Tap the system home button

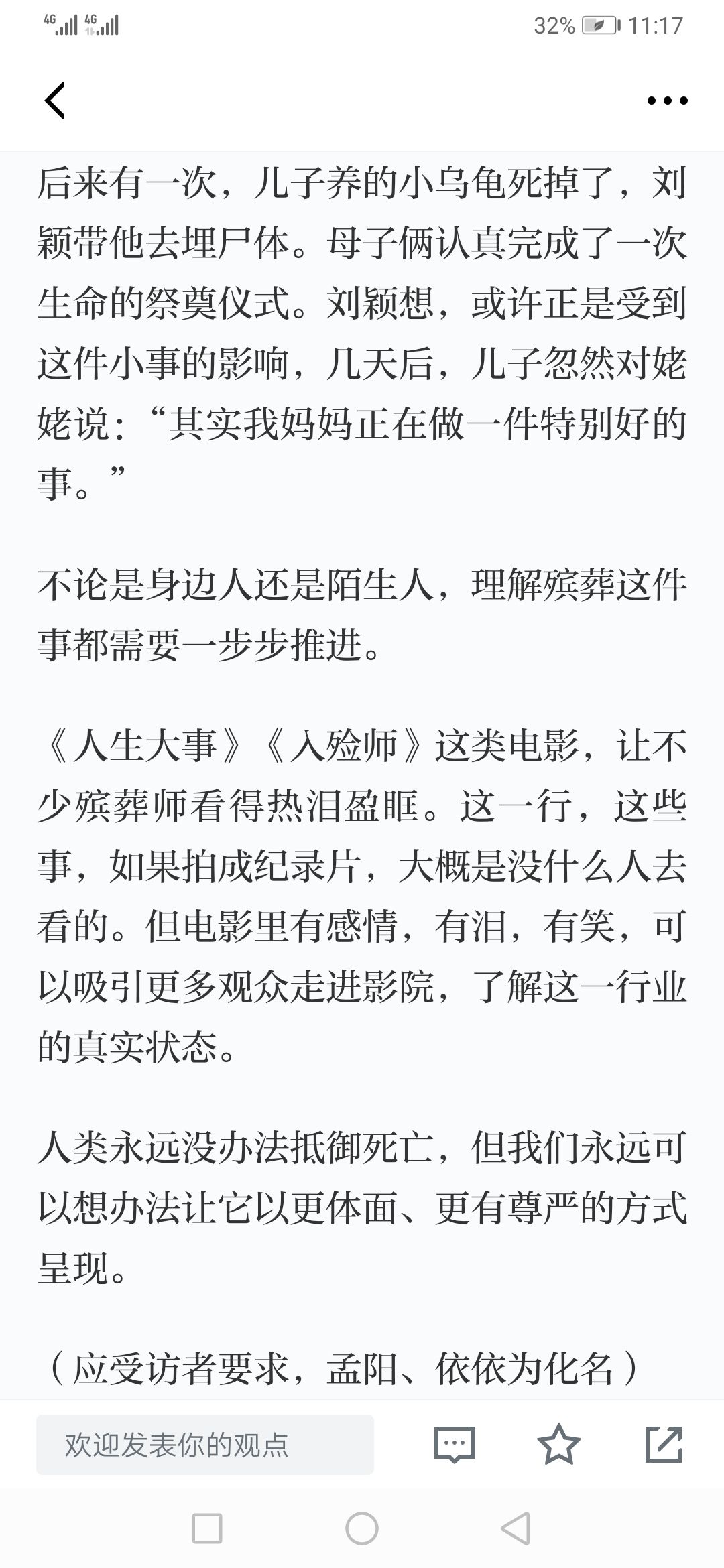click(362, 1529)
